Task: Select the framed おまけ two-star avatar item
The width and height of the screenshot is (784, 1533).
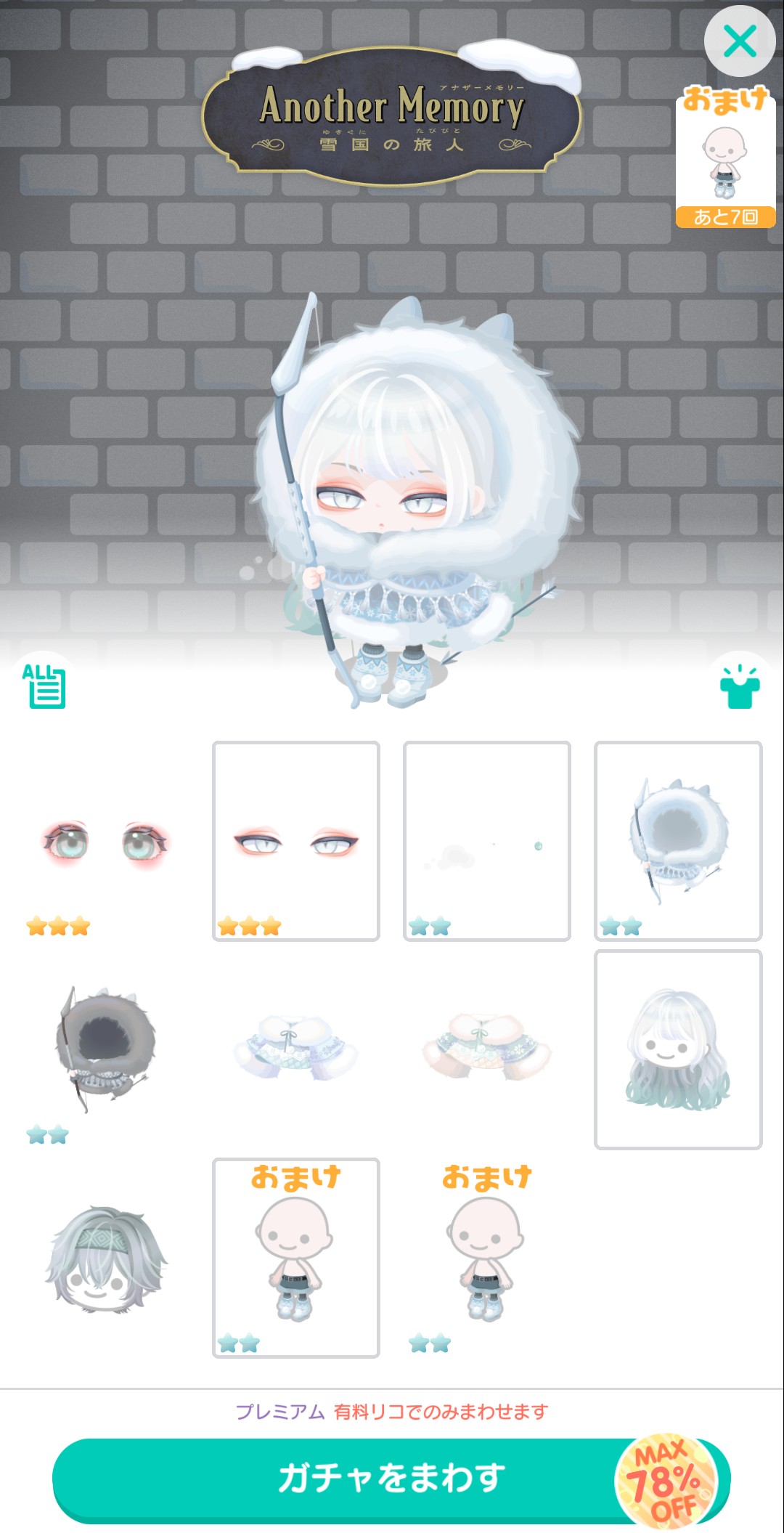Action: point(296,1258)
